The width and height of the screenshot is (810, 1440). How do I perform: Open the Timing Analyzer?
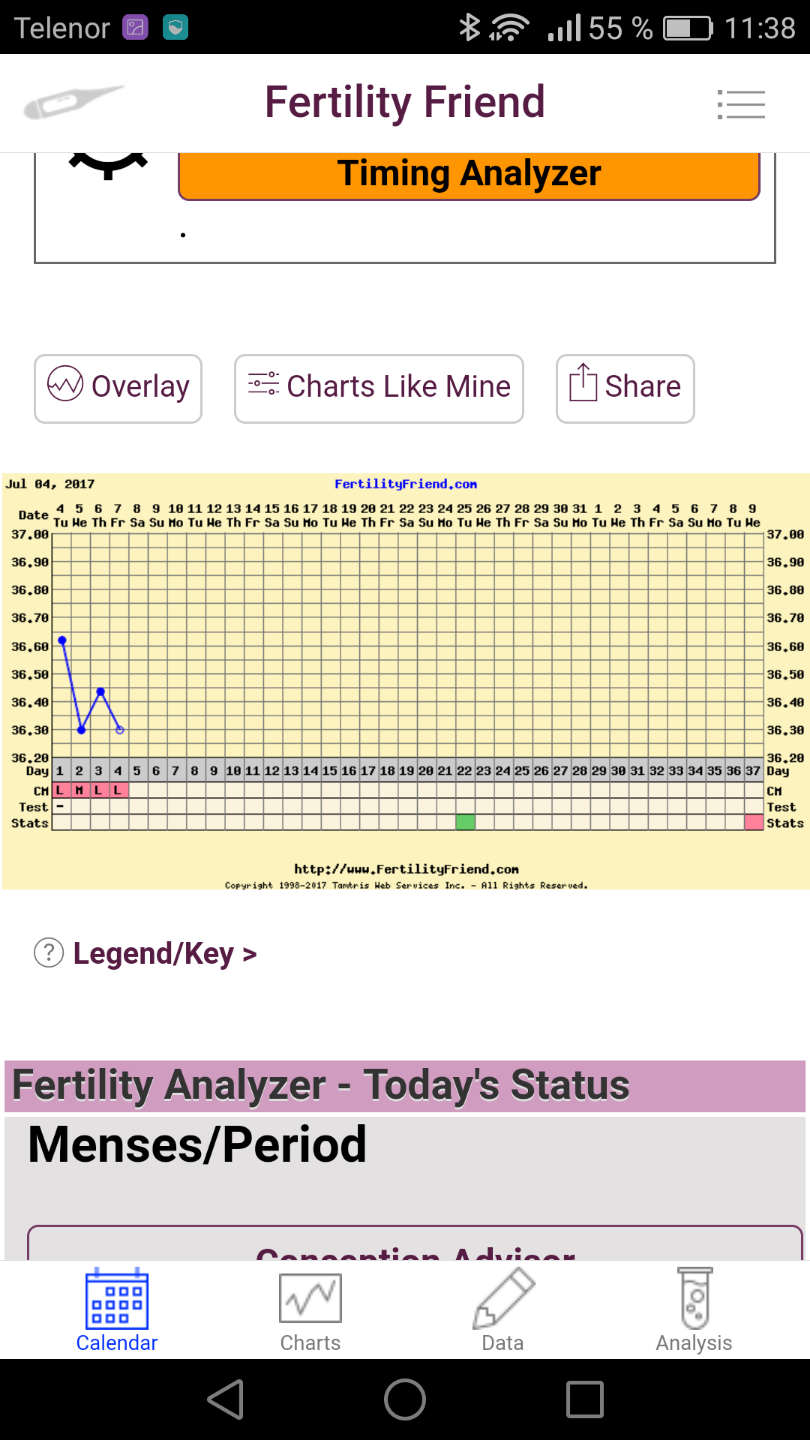469,174
